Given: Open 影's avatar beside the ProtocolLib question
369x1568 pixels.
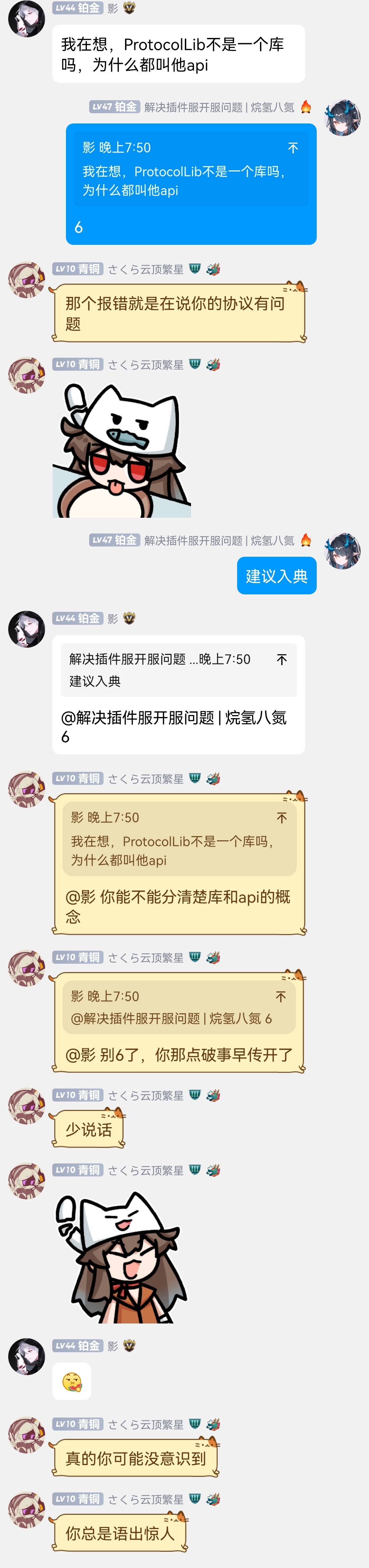Looking at the screenshot, I should click(27, 18).
